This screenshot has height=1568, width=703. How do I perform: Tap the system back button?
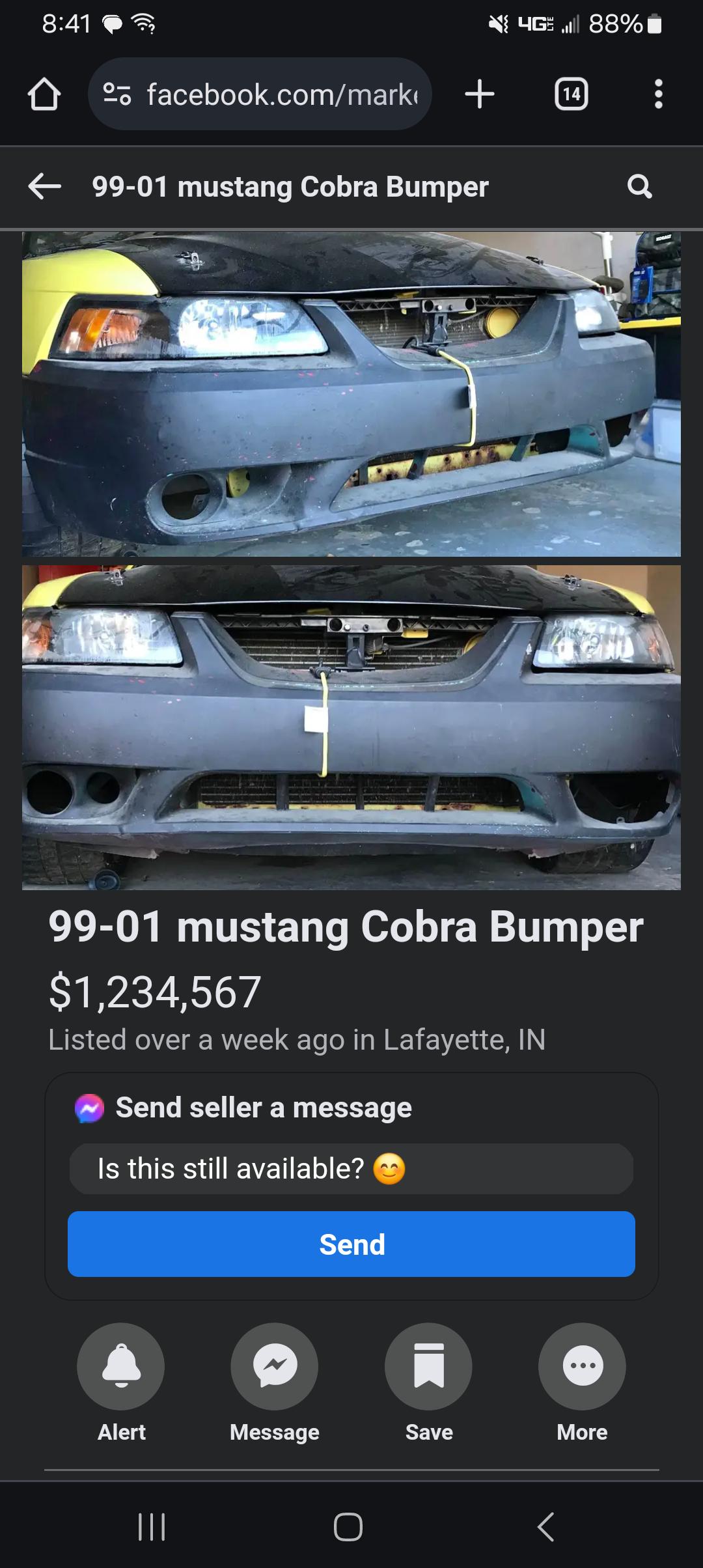(545, 1527)
